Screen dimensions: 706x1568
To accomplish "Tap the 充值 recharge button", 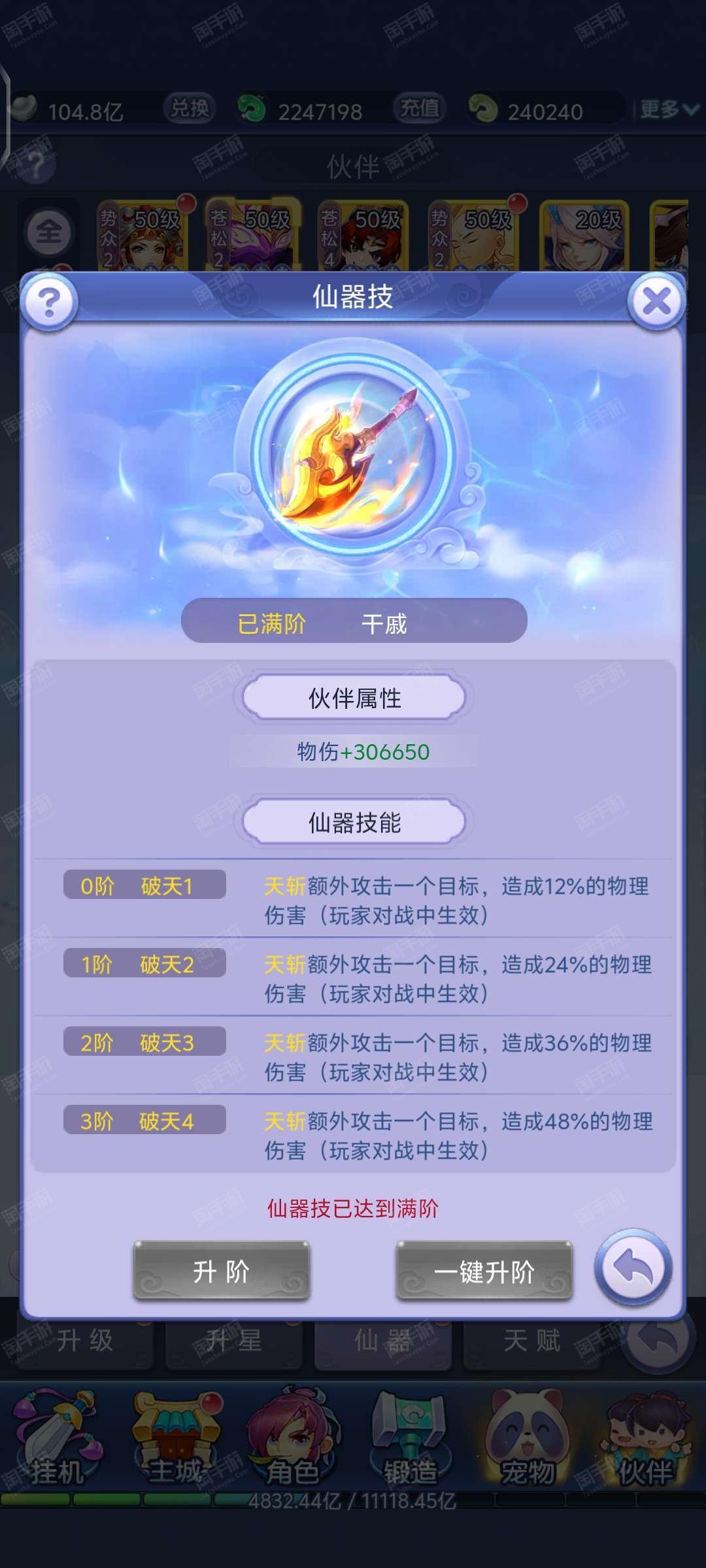I will (420, 108).
